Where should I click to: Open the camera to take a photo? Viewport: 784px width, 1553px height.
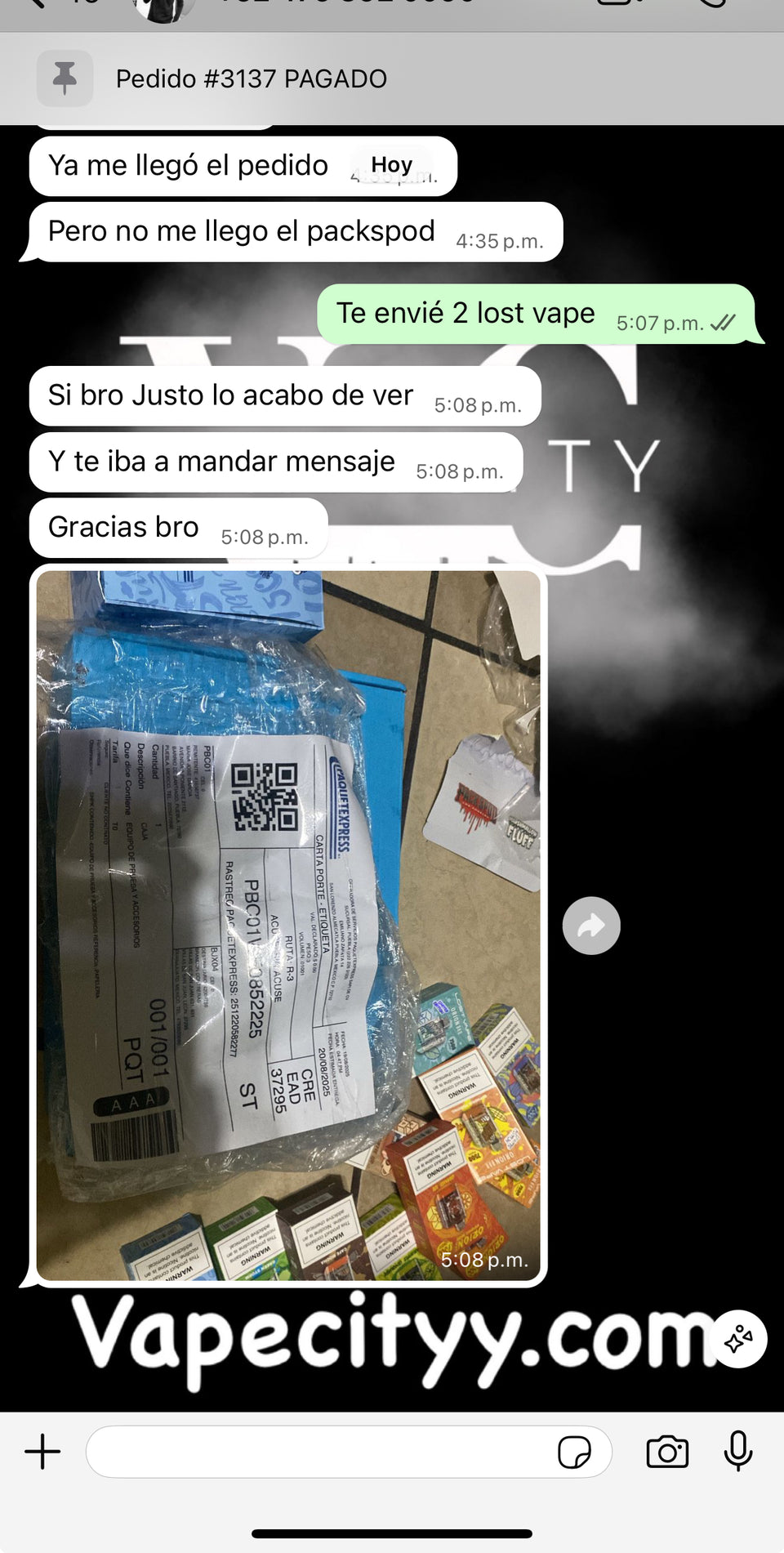click(667, 1452)
